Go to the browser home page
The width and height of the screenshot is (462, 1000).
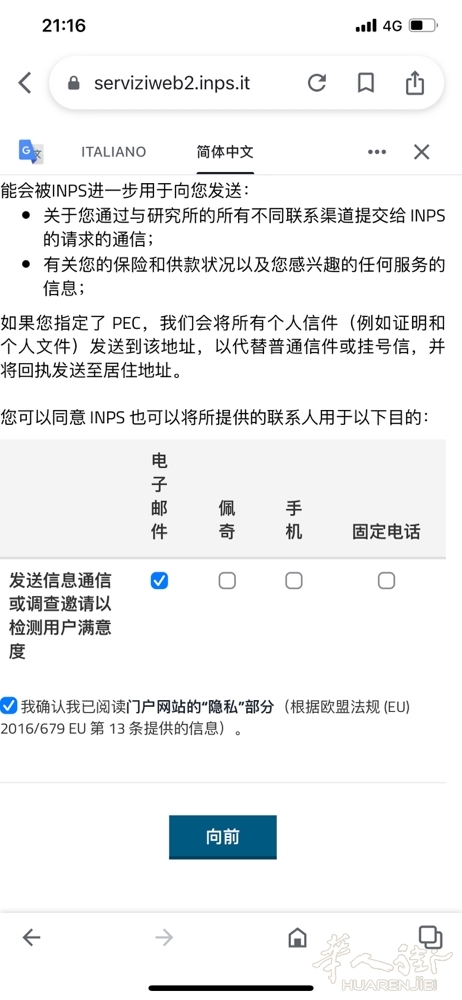297,937
